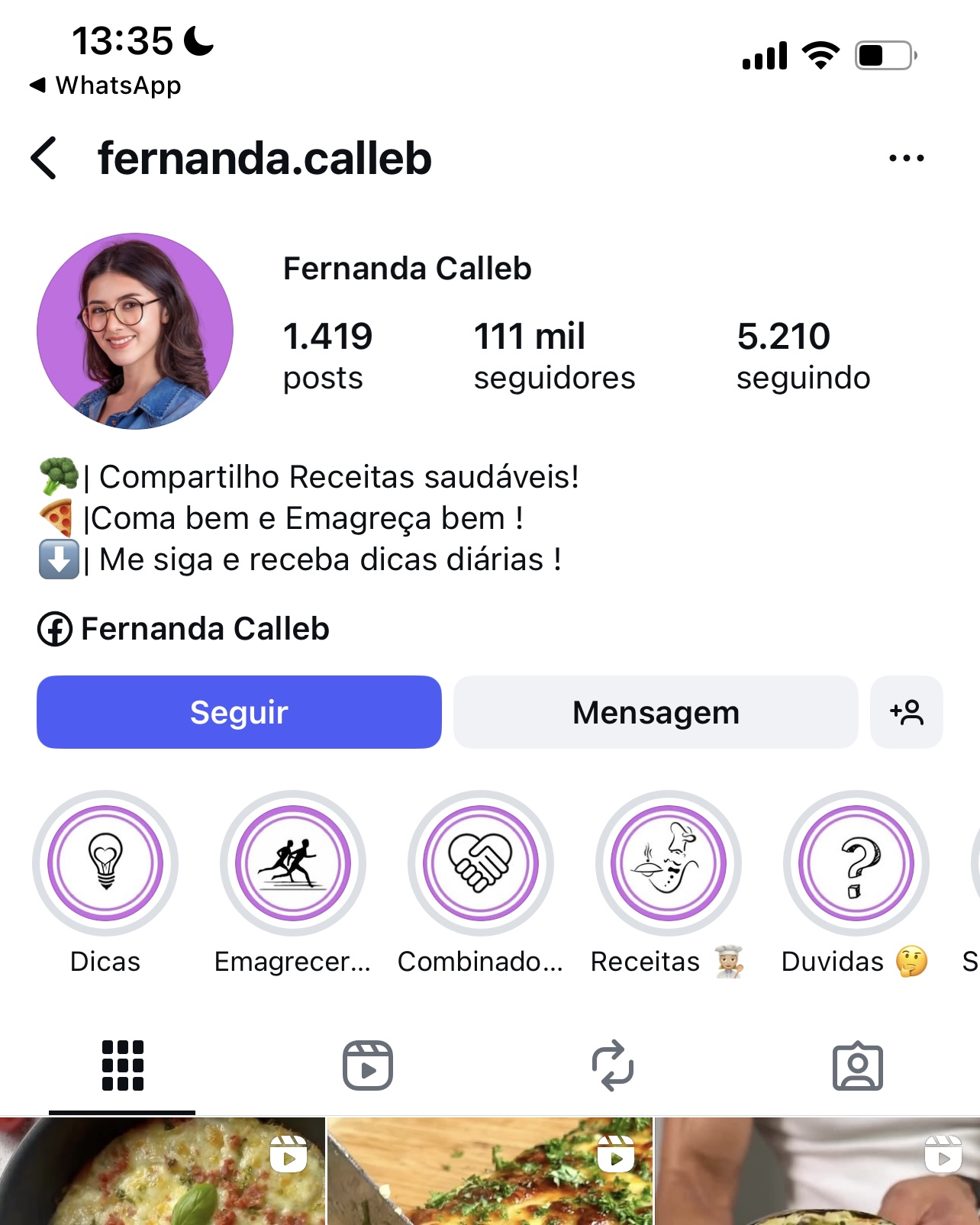Viewport: 980px width, 1225px height.
Task: Open the Dicas story highlight
Action: click(105, 863)
